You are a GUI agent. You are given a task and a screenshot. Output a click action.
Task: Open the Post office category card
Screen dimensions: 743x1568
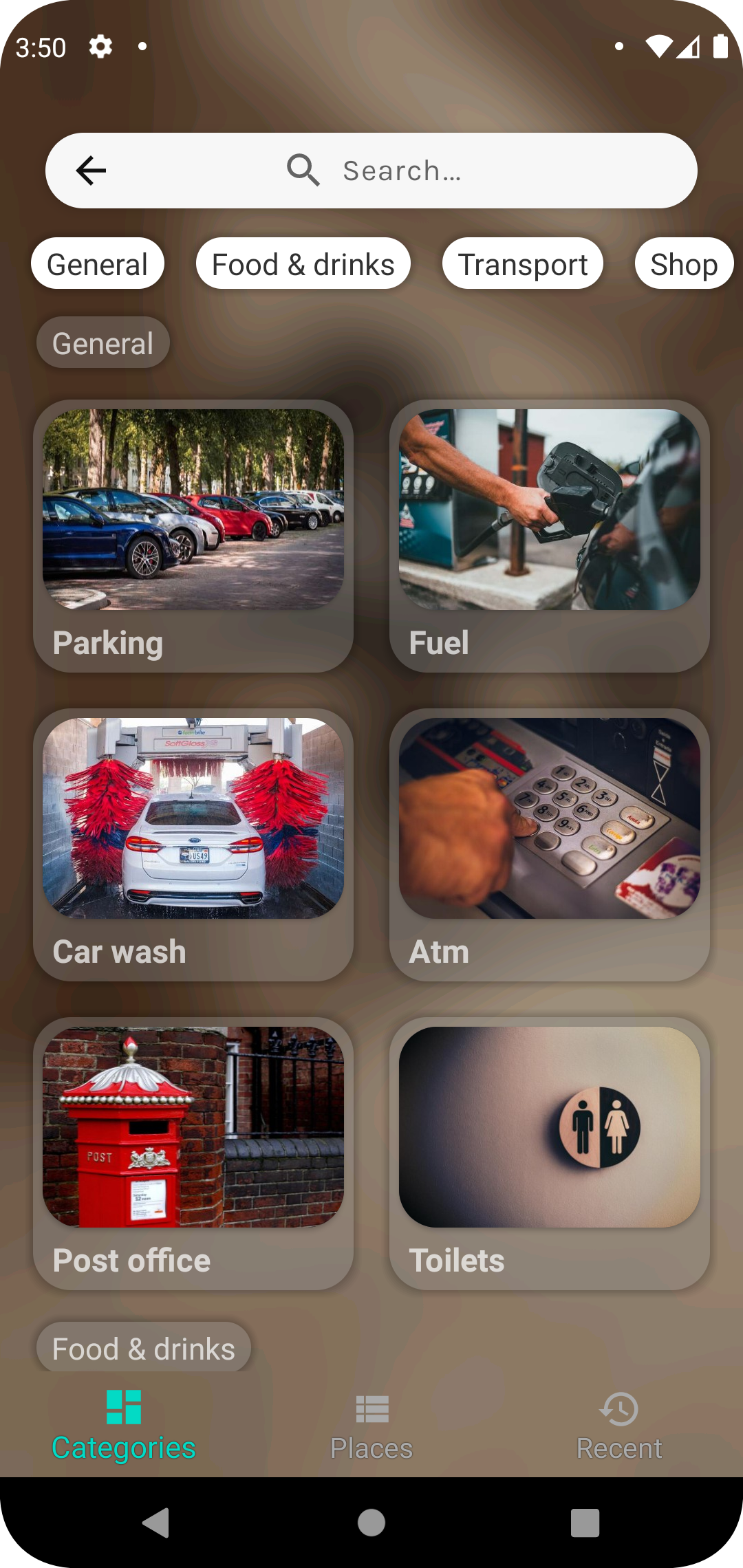click(x=193, y=1154)
